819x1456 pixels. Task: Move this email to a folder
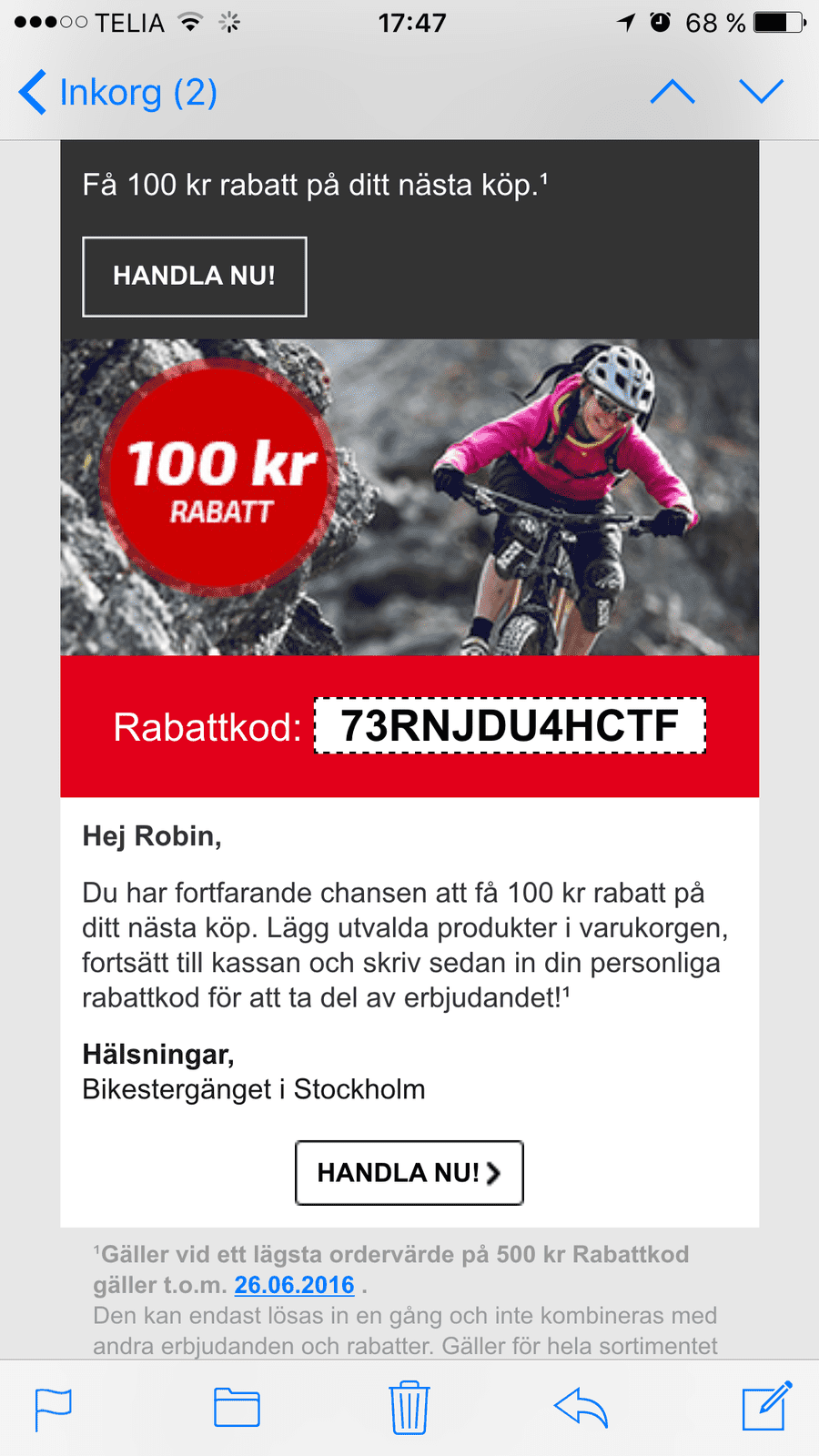237,1408
